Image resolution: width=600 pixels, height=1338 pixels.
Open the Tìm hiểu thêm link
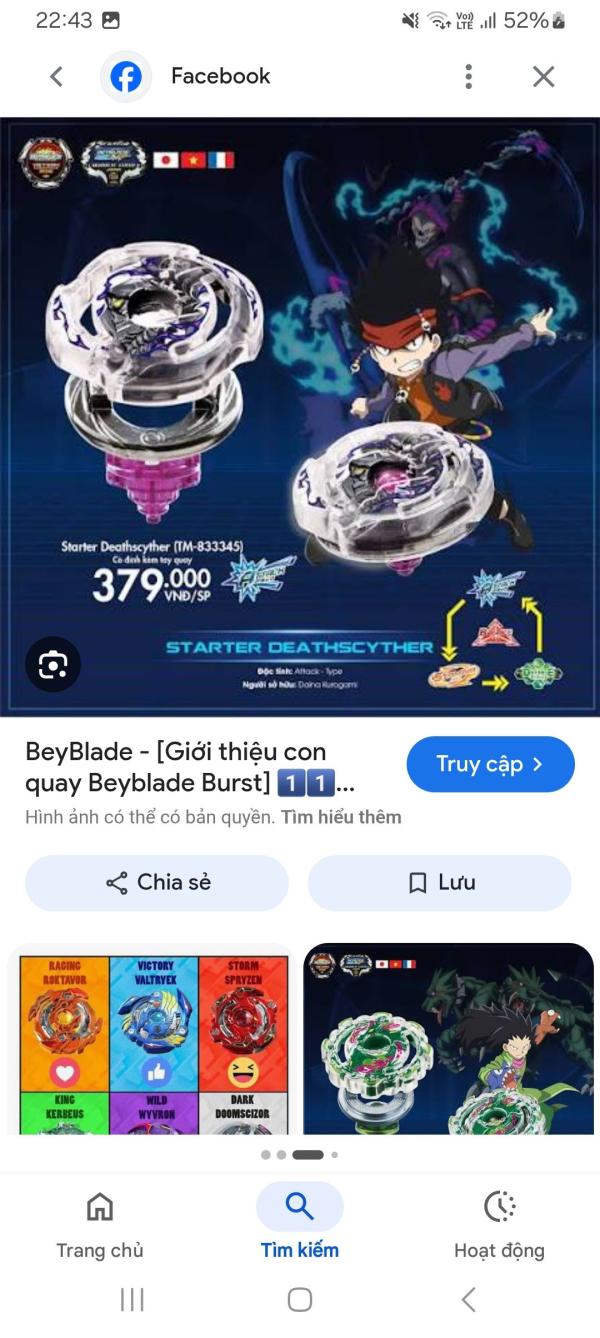pos(341,817)
